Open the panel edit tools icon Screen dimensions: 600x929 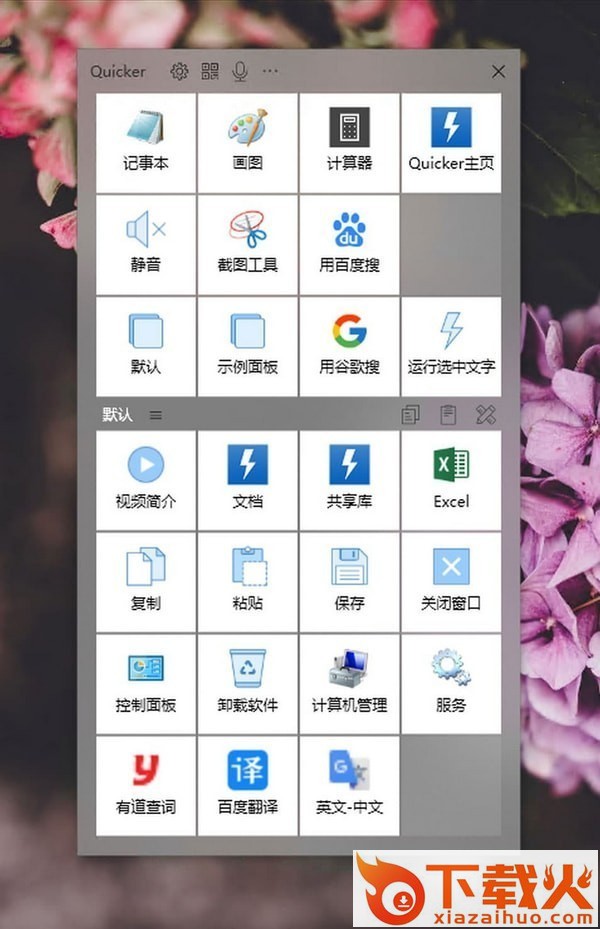pyautogui.click(x=486, y=415)
